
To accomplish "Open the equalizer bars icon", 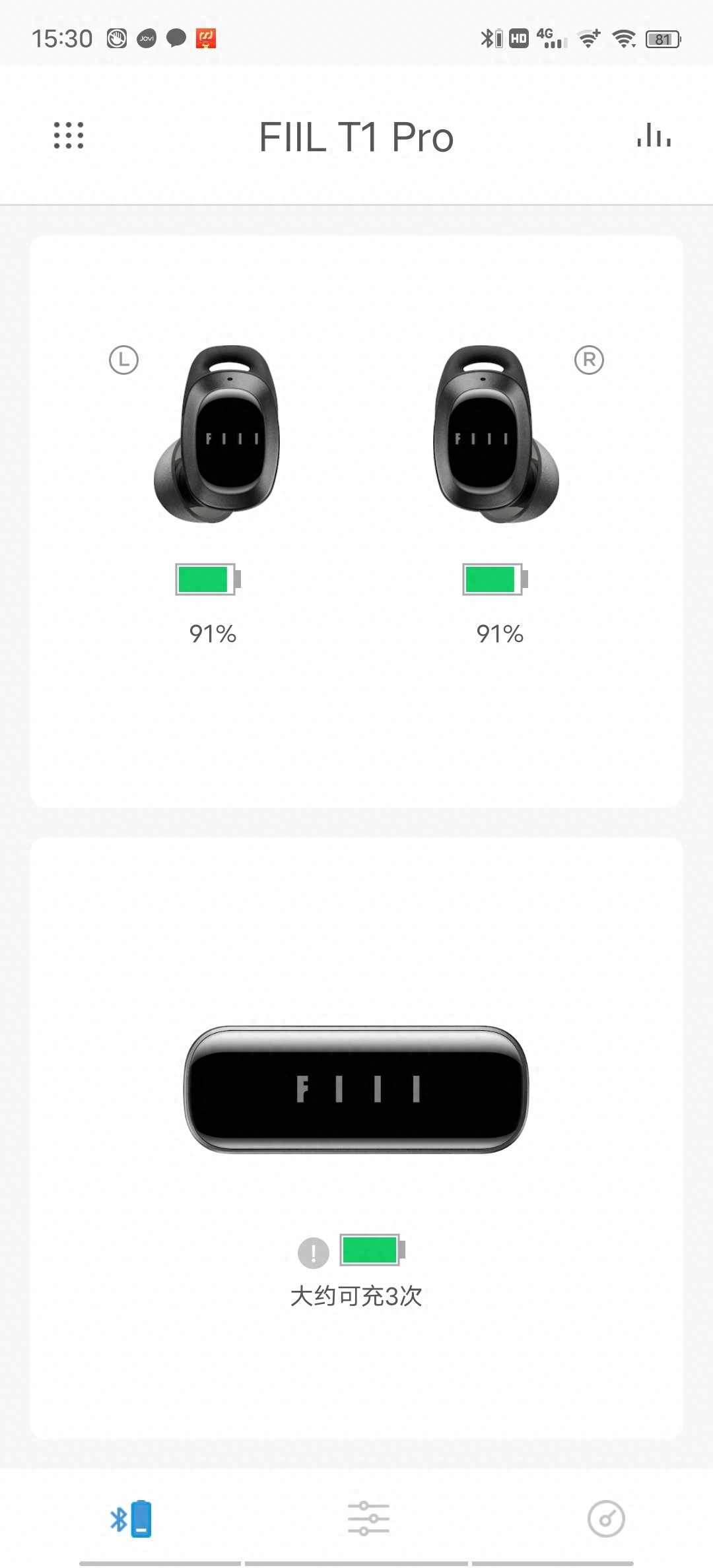I will tap(654, 135).
